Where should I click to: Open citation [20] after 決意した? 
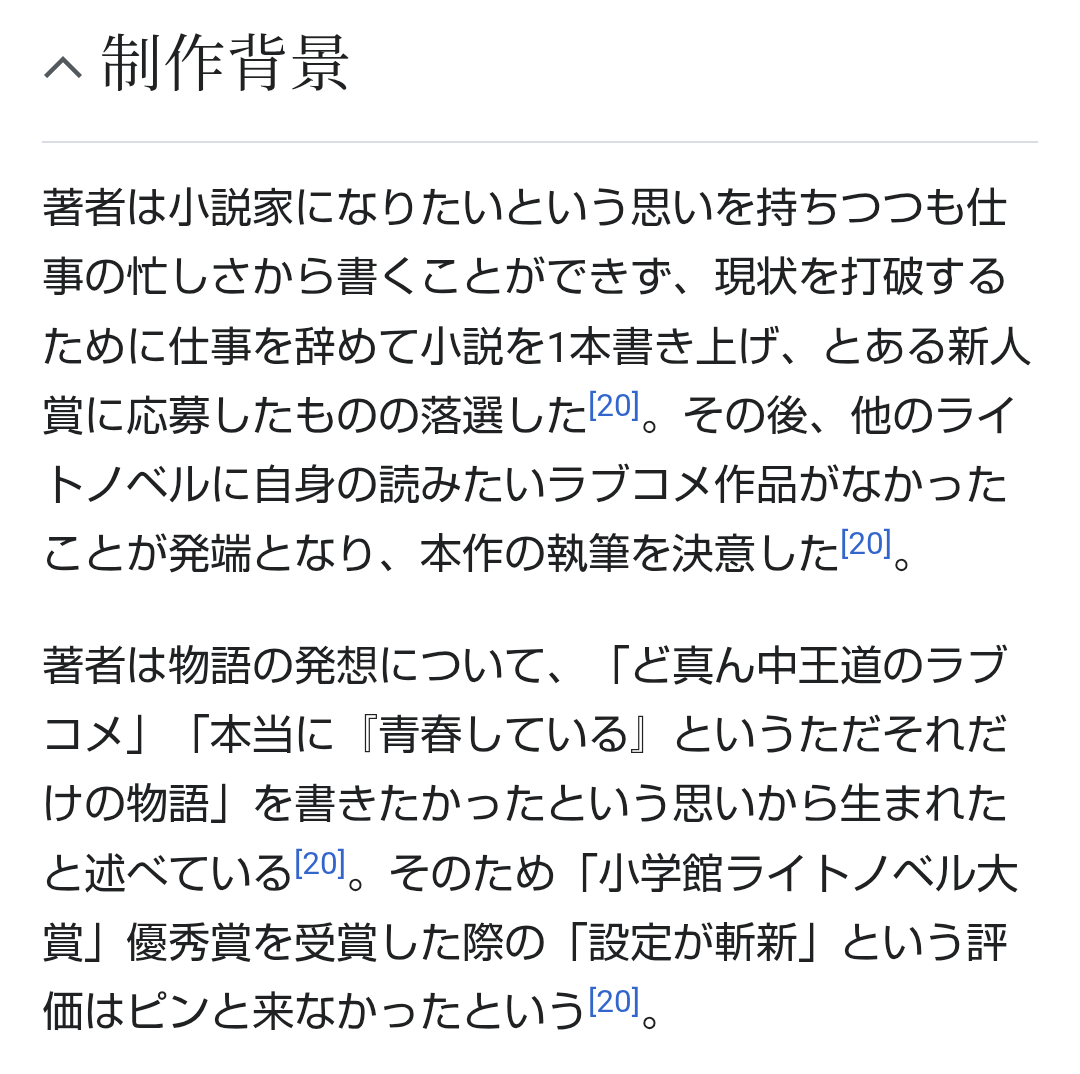click(x=866, y=544)
